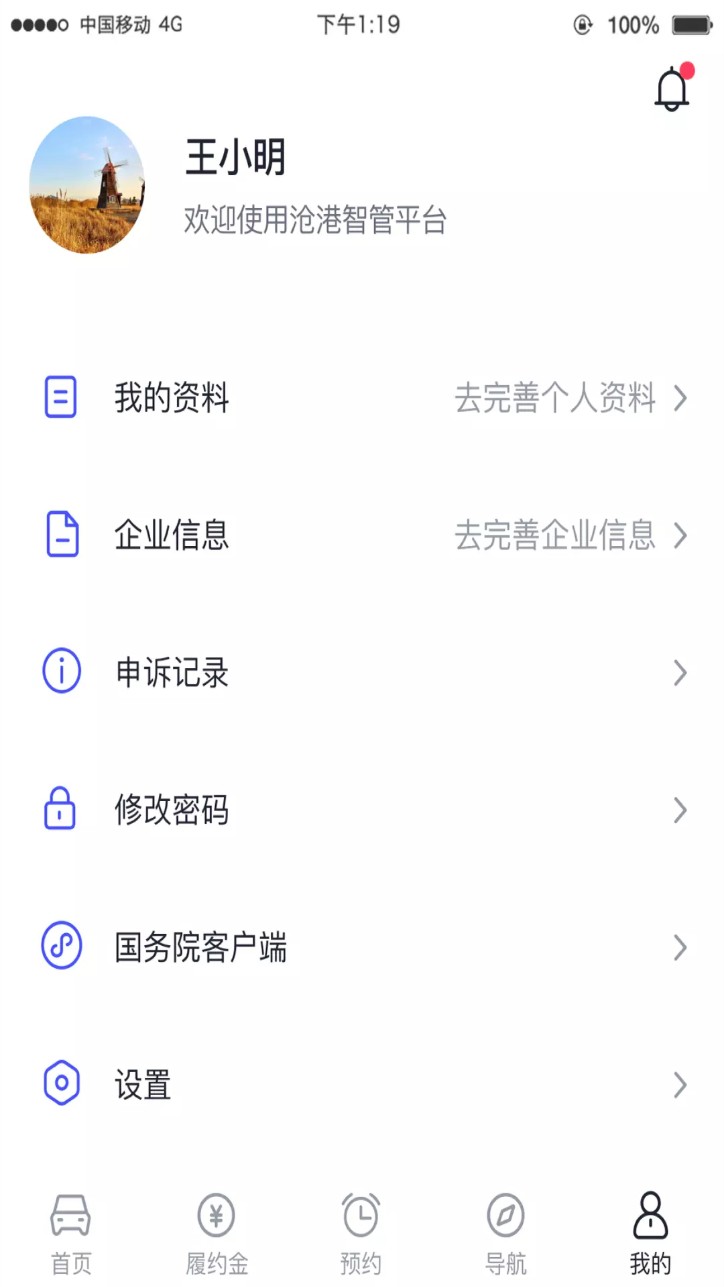
Task: Open the 设置 location badge icon
Action: [62, 1086]
